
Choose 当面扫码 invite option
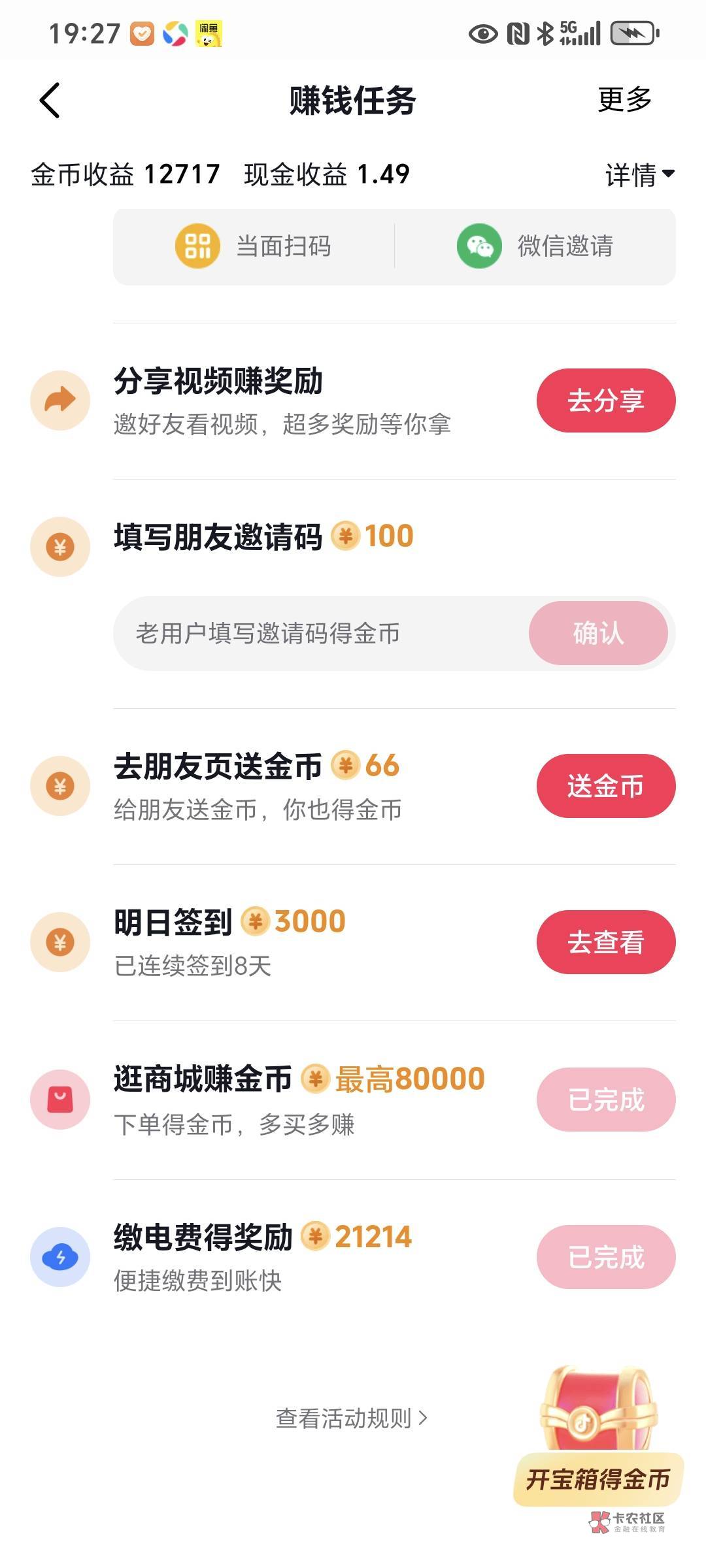point(254,246)
